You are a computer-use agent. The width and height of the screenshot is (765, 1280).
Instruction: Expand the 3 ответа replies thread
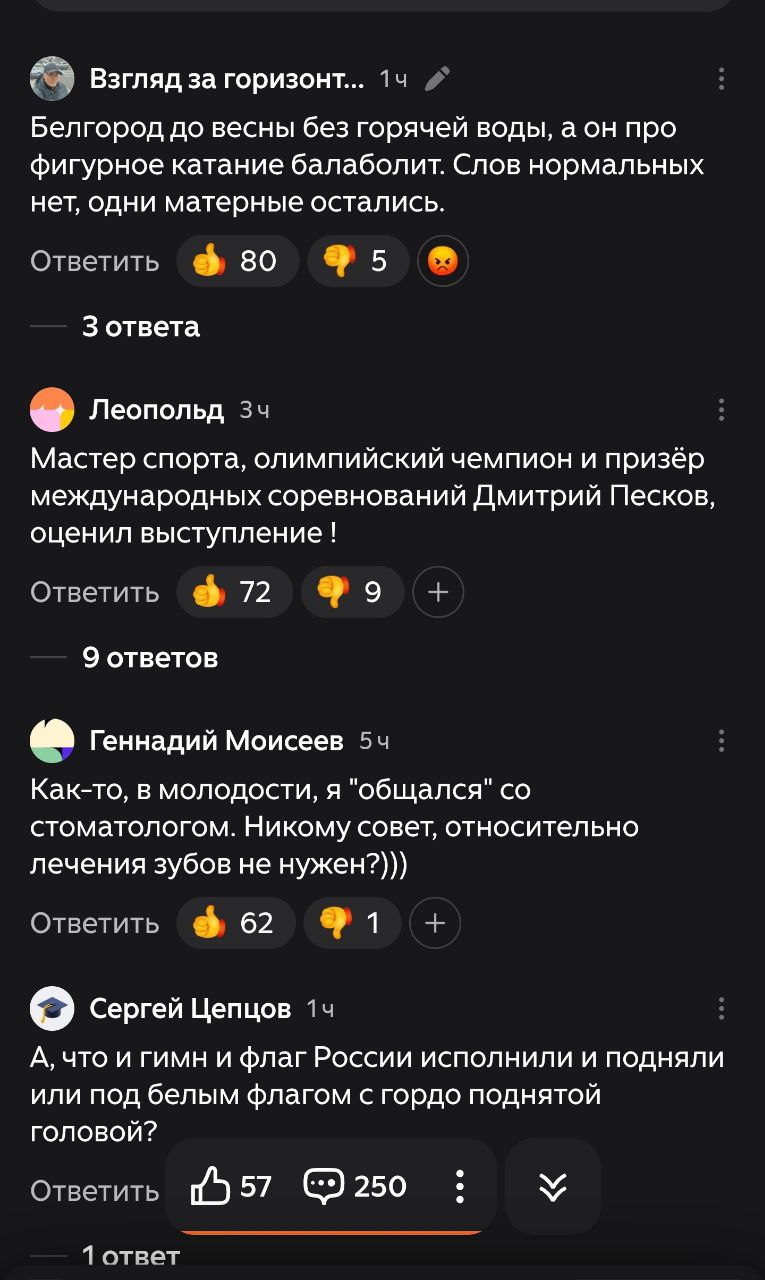(x=140, y=326)
